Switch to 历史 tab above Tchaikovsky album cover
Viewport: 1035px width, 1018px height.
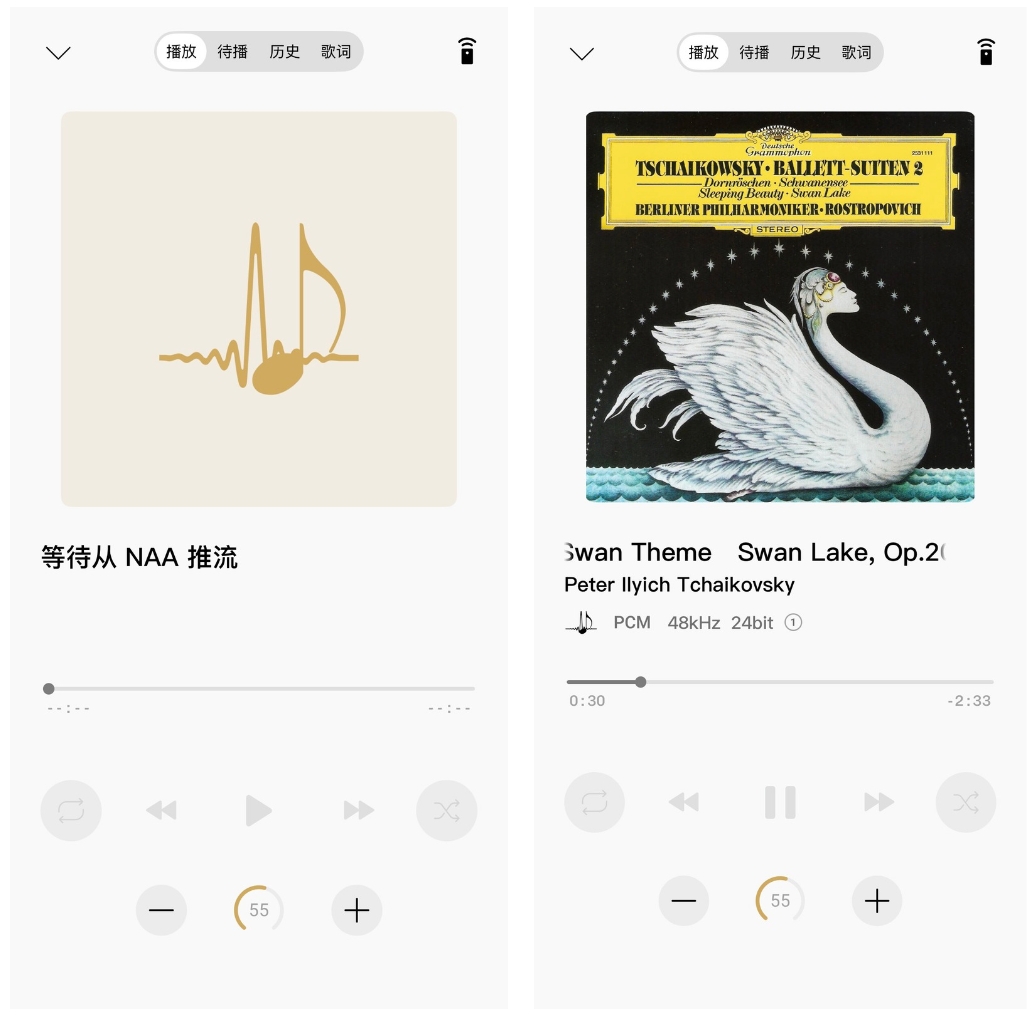(x=806, y=52)
